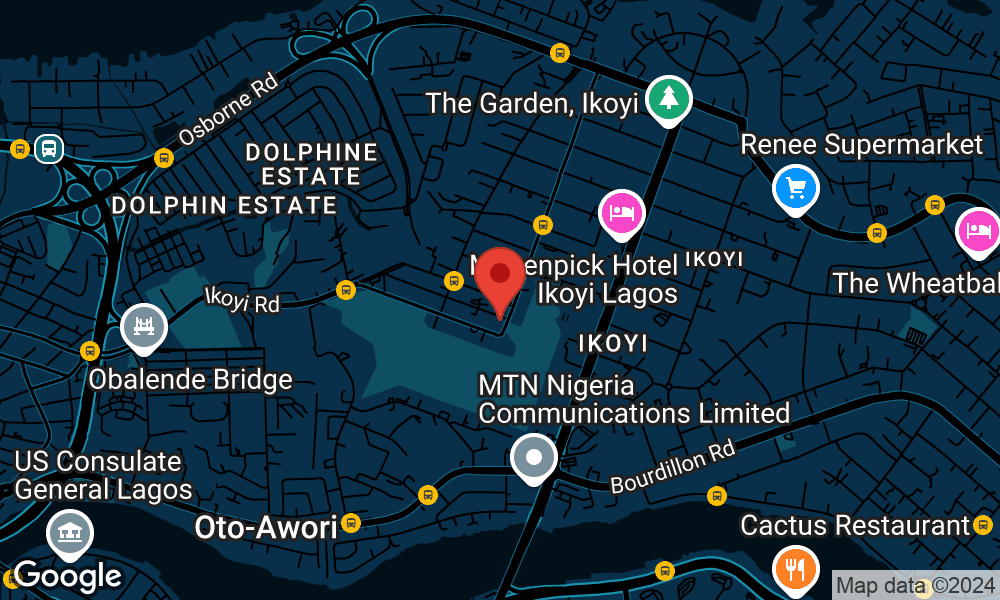Screen dimensions: 1000x600
Task: Select the Obalende Bridge marker
Action: [x=143, y=326]
